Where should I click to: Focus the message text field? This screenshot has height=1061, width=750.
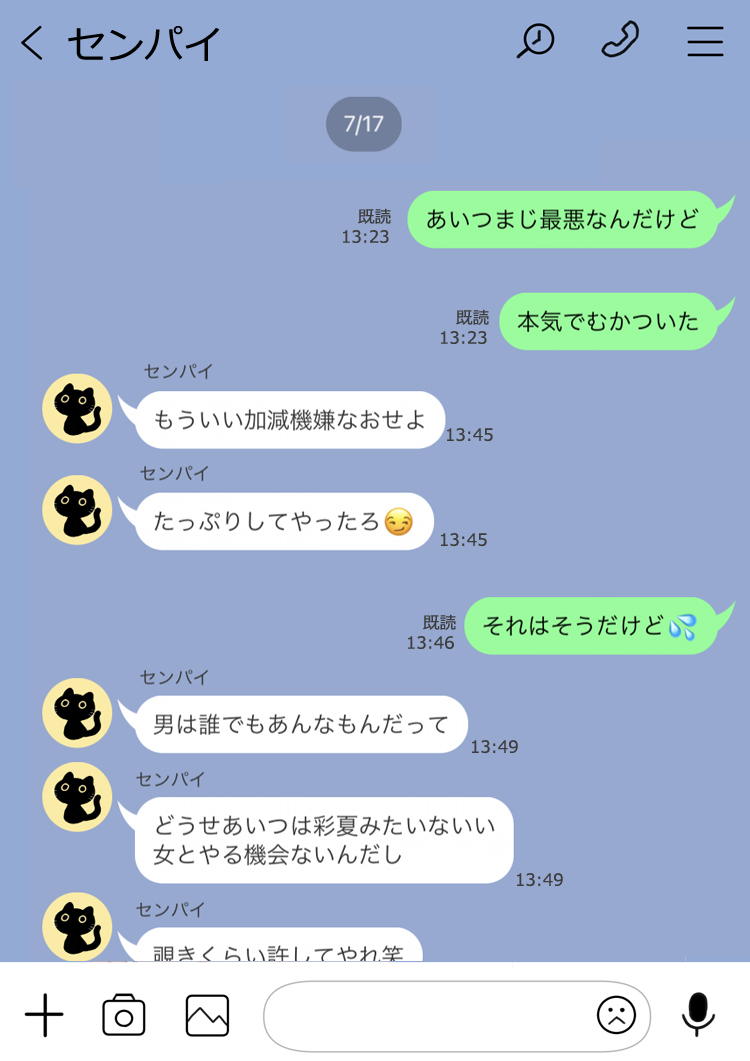tap(425, 1015)
